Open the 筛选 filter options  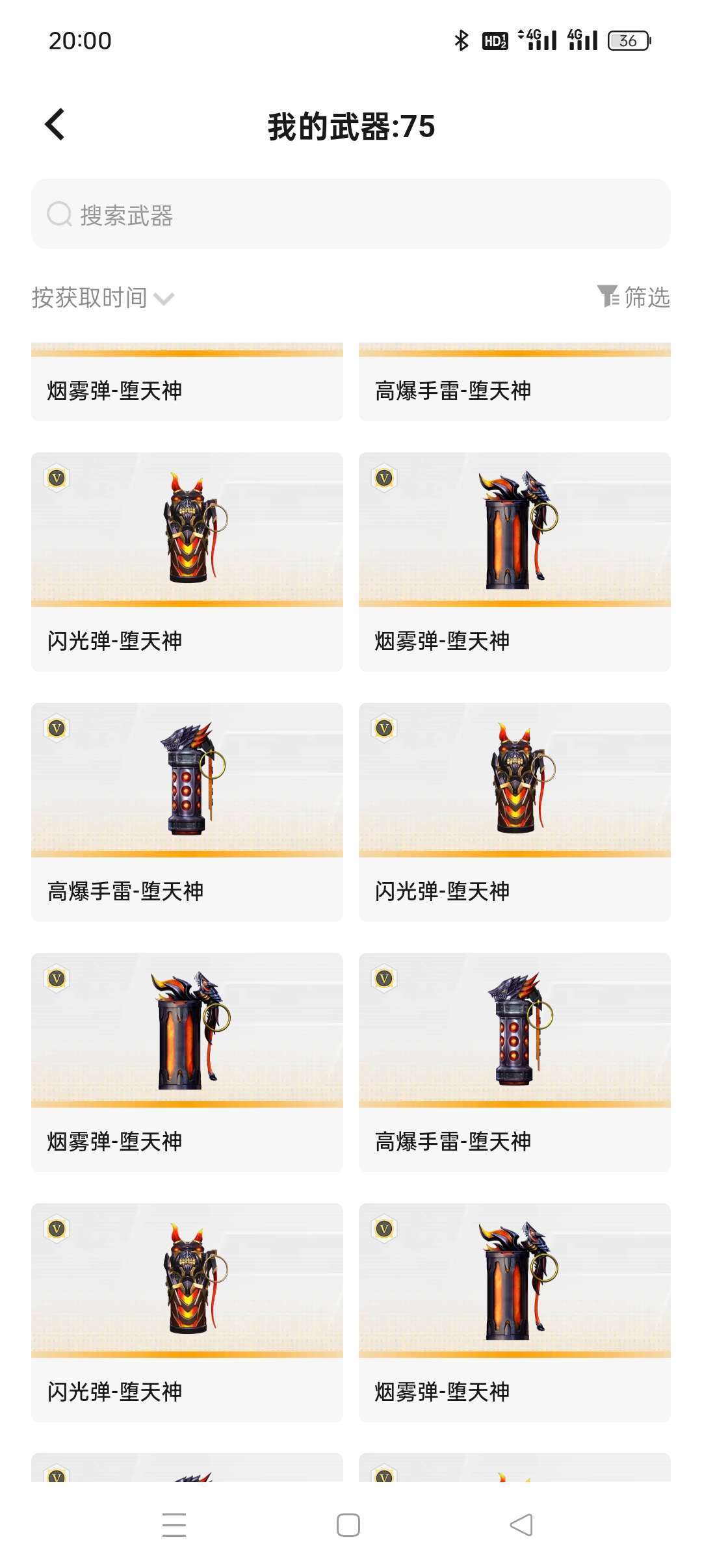coord(633,297)
